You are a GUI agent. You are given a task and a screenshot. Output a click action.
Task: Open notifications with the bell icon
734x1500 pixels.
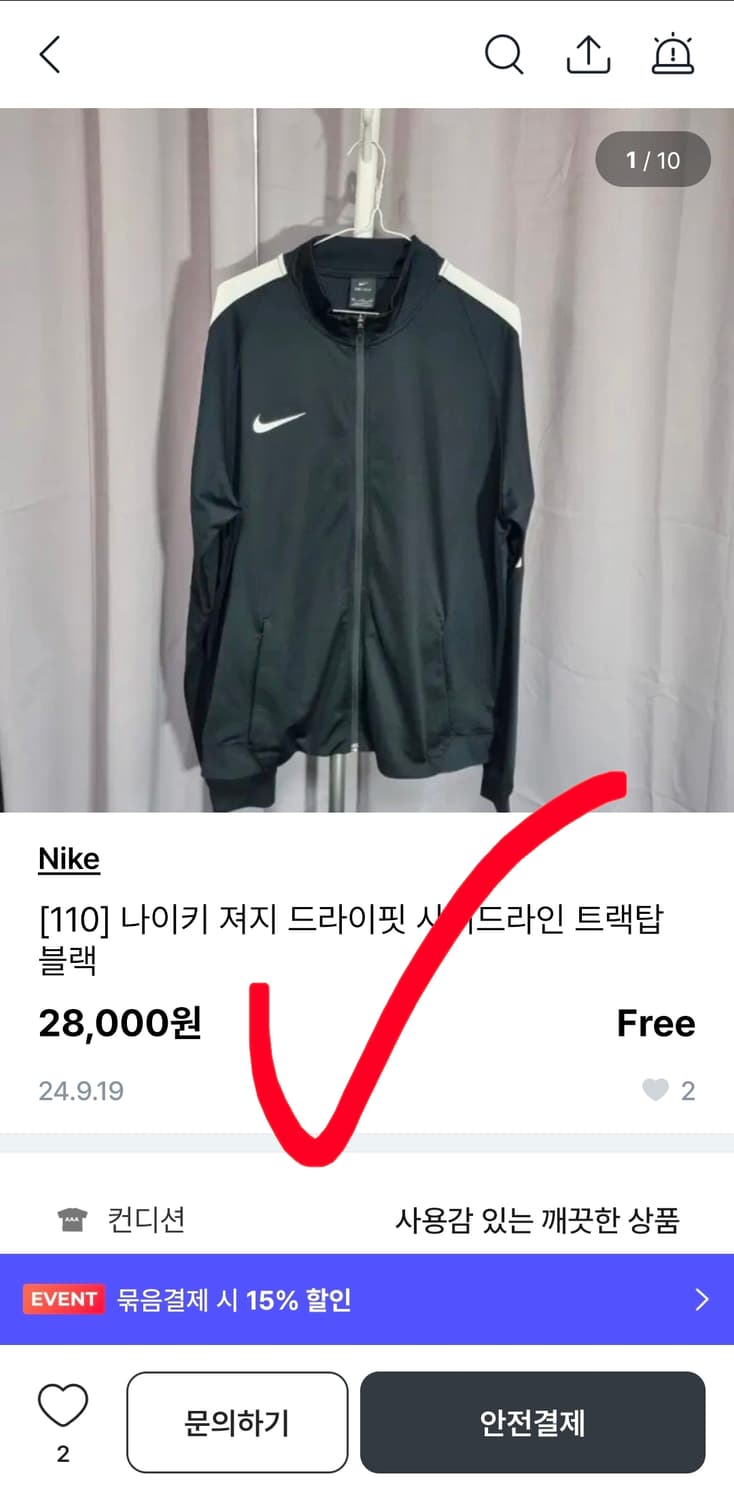pos(673,55)
